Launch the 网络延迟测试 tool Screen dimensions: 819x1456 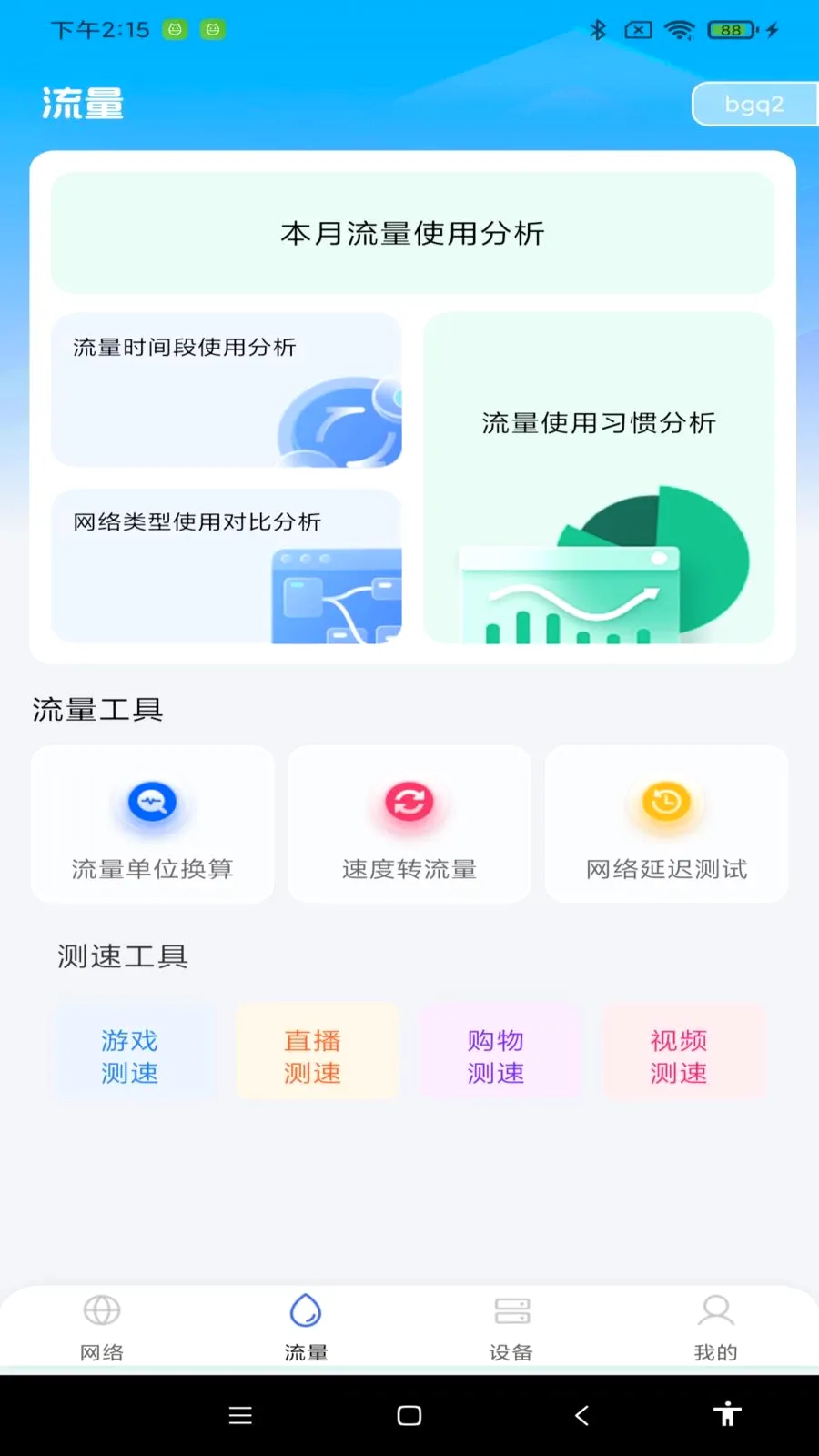pos(666,824)
